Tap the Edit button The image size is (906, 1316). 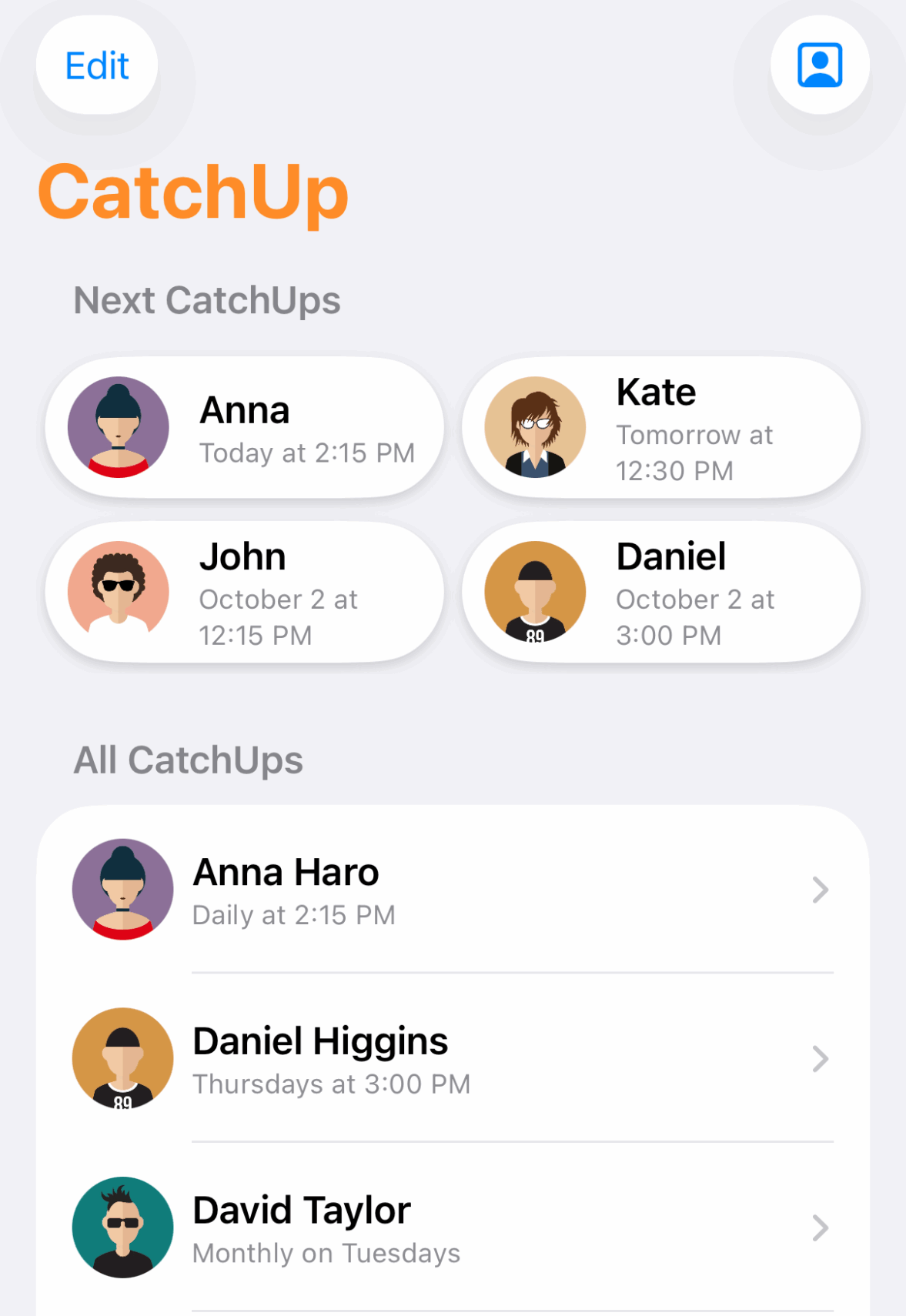[x=97, y=65]
